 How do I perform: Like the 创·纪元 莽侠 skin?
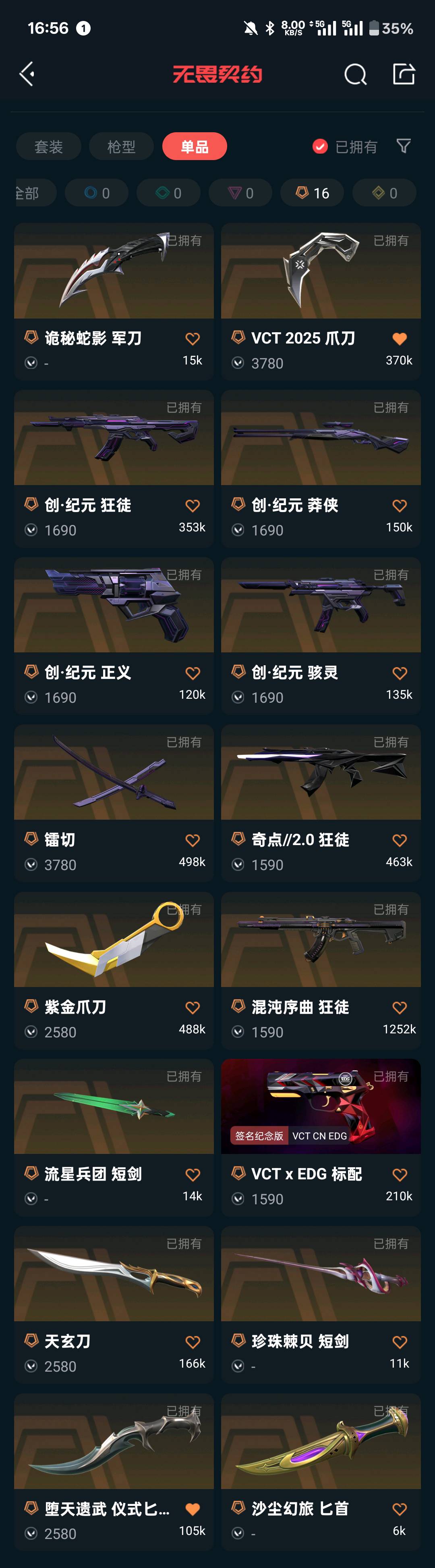tap(399, 506)
